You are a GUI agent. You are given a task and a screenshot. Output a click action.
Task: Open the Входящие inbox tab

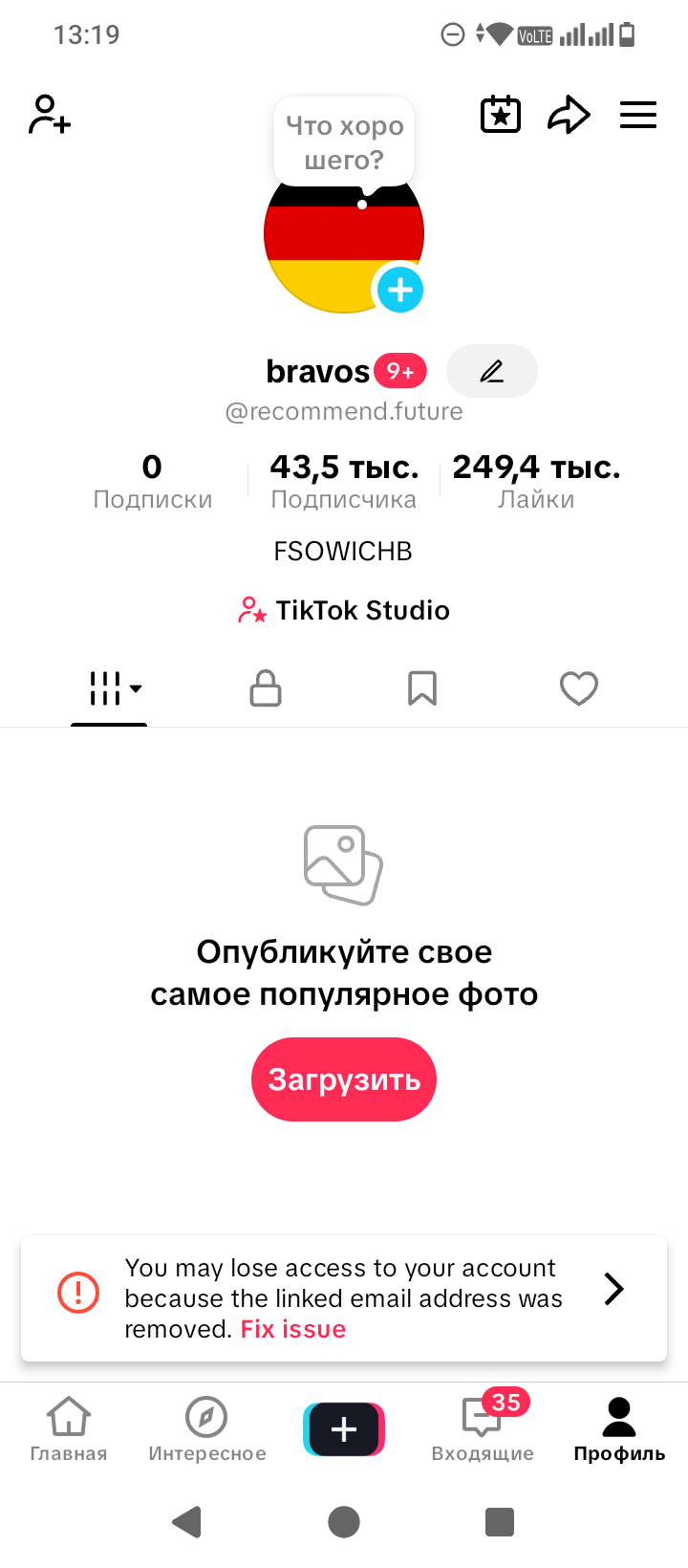[483, 1429]
